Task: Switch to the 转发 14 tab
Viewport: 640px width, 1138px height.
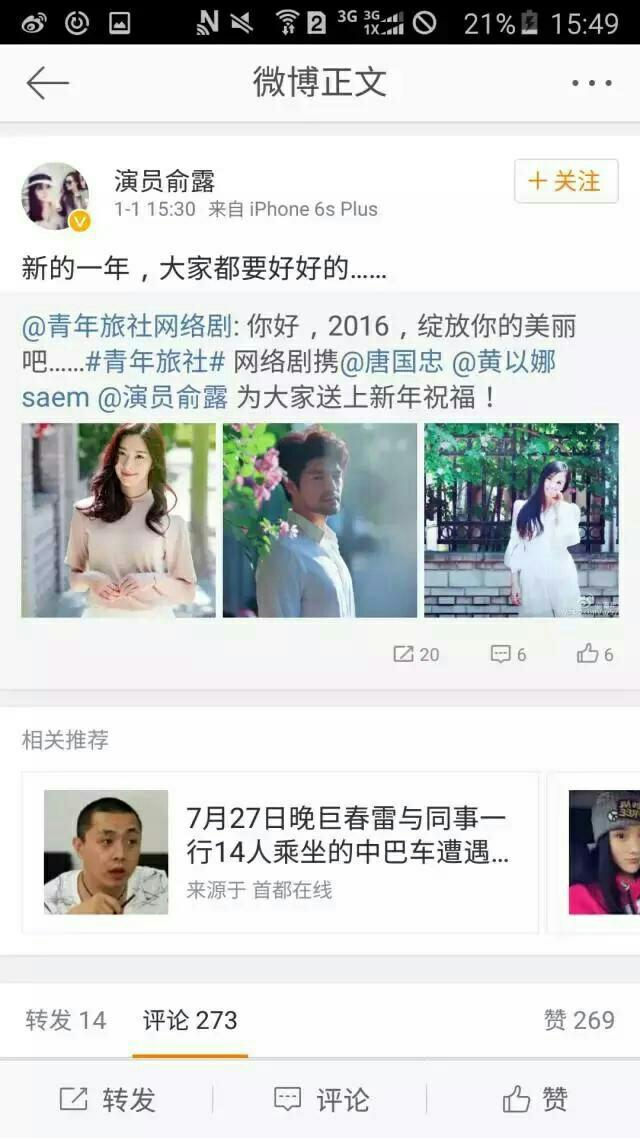Action: click(x=66, y=1020)
